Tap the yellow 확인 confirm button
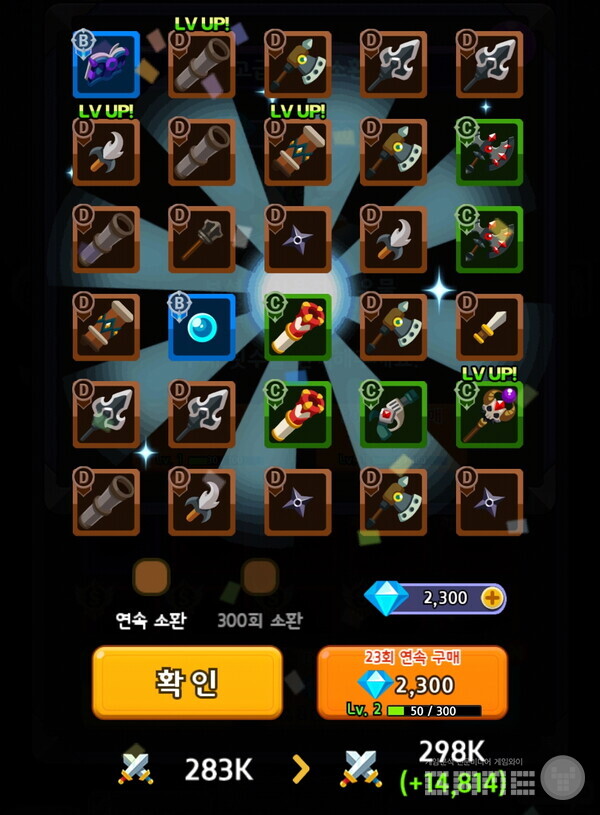 (x=187, y=682)
